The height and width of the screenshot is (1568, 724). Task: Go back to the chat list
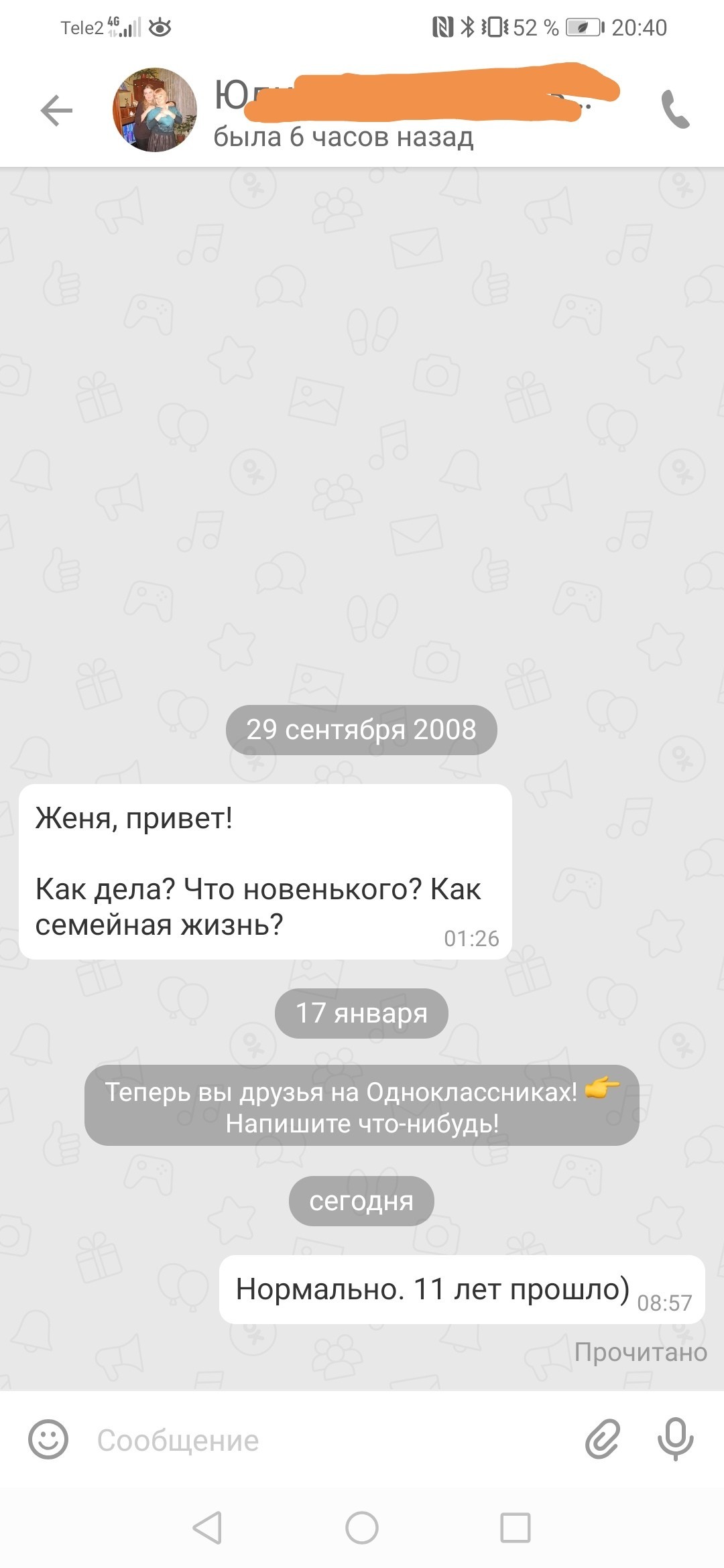click(56, 111)
